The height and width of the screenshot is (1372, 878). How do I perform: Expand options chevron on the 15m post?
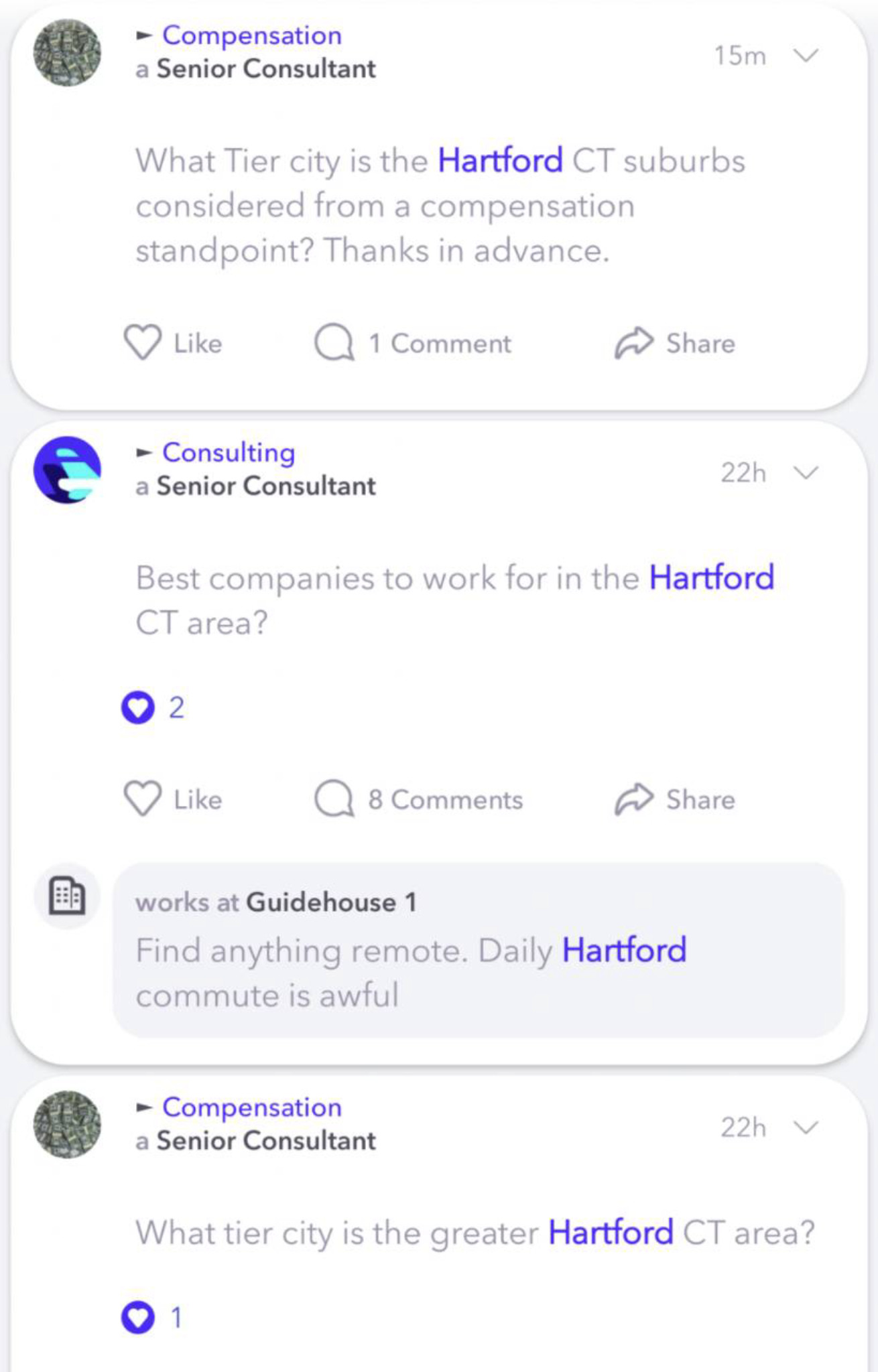point(806,55)
